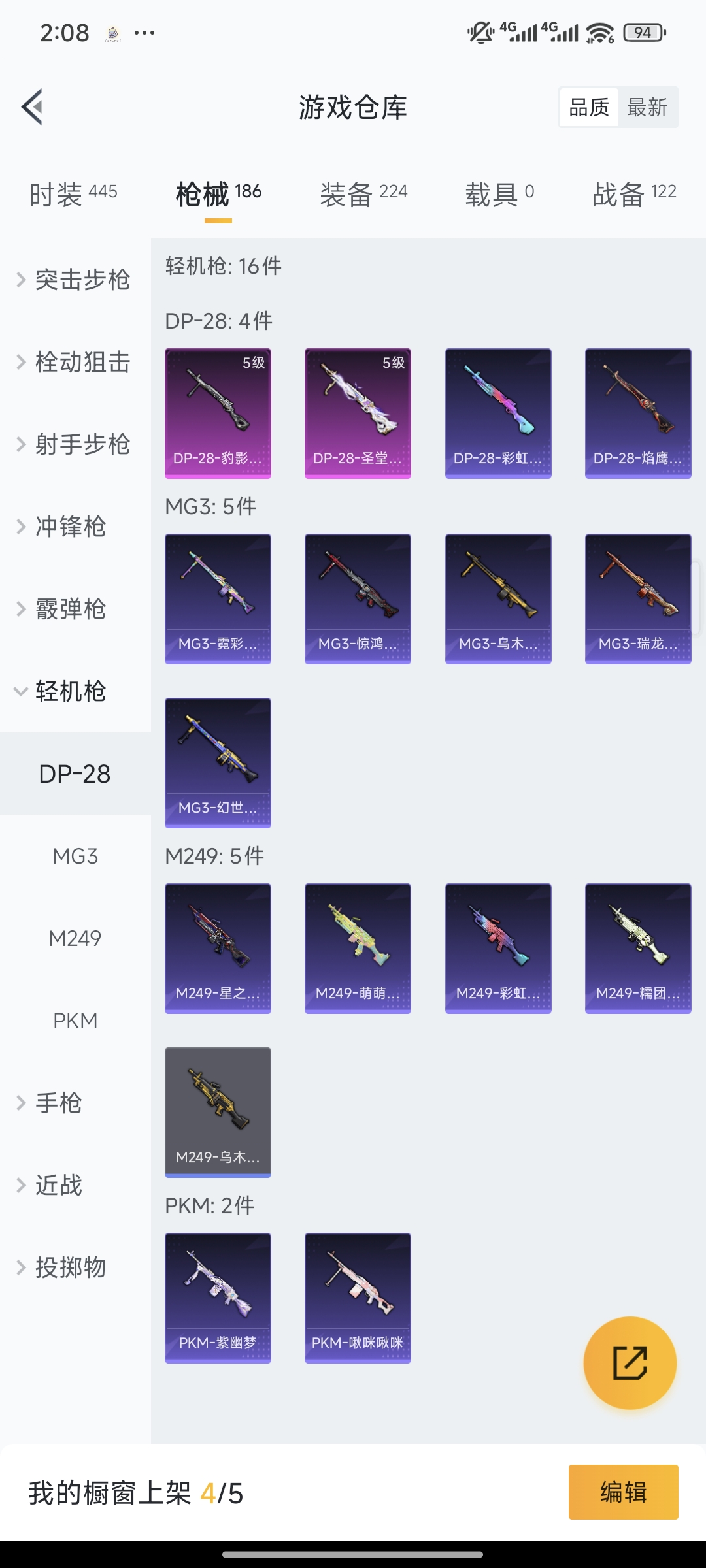Open the 战备 tab
Screen dimensions: 706x1568
(633, 193)
